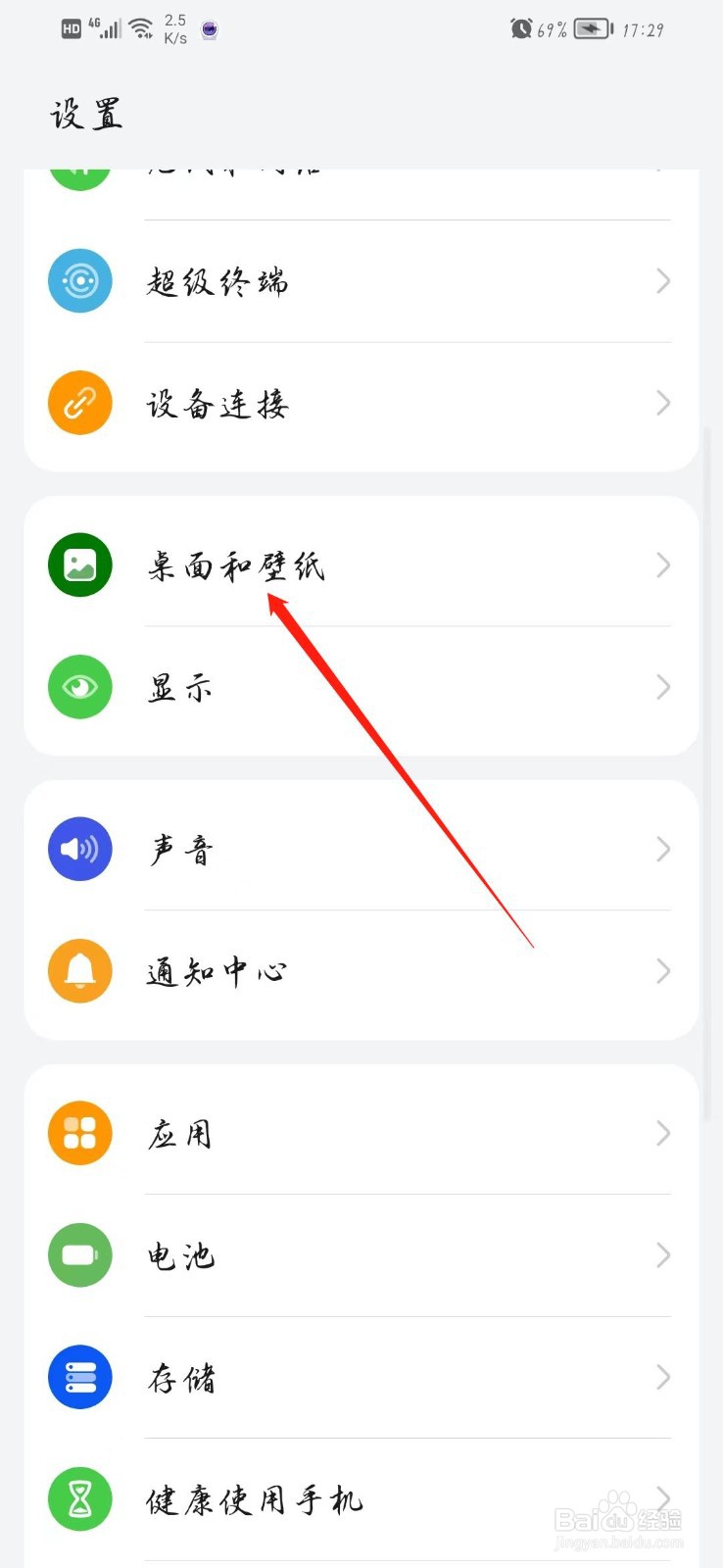This screenshot has height=1568, width=723.
Task: Tap the eye-shaped 显示 display icon
Action: pyautogui.click(x=79, y=687)
